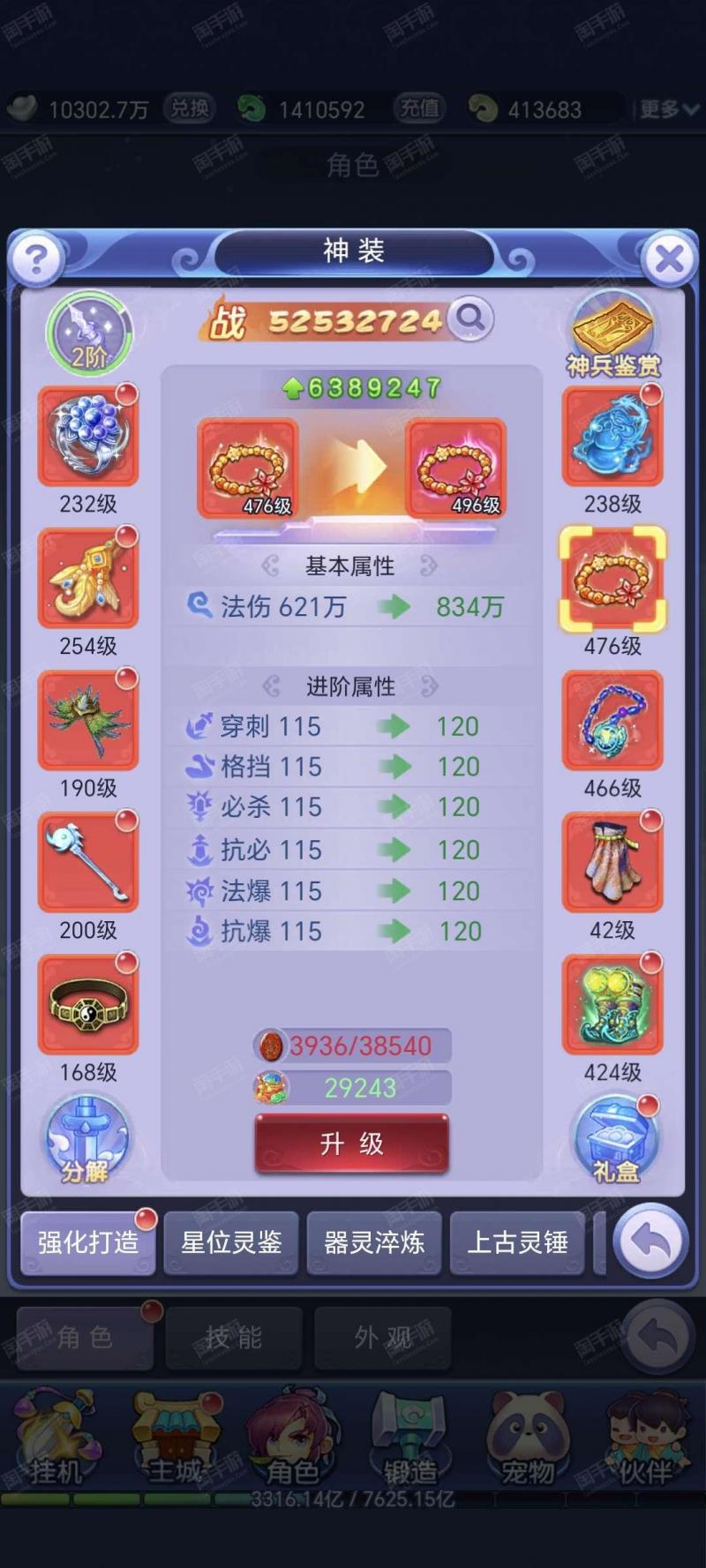
Task: Open the question mark help icon
Action: click(36, 259)
